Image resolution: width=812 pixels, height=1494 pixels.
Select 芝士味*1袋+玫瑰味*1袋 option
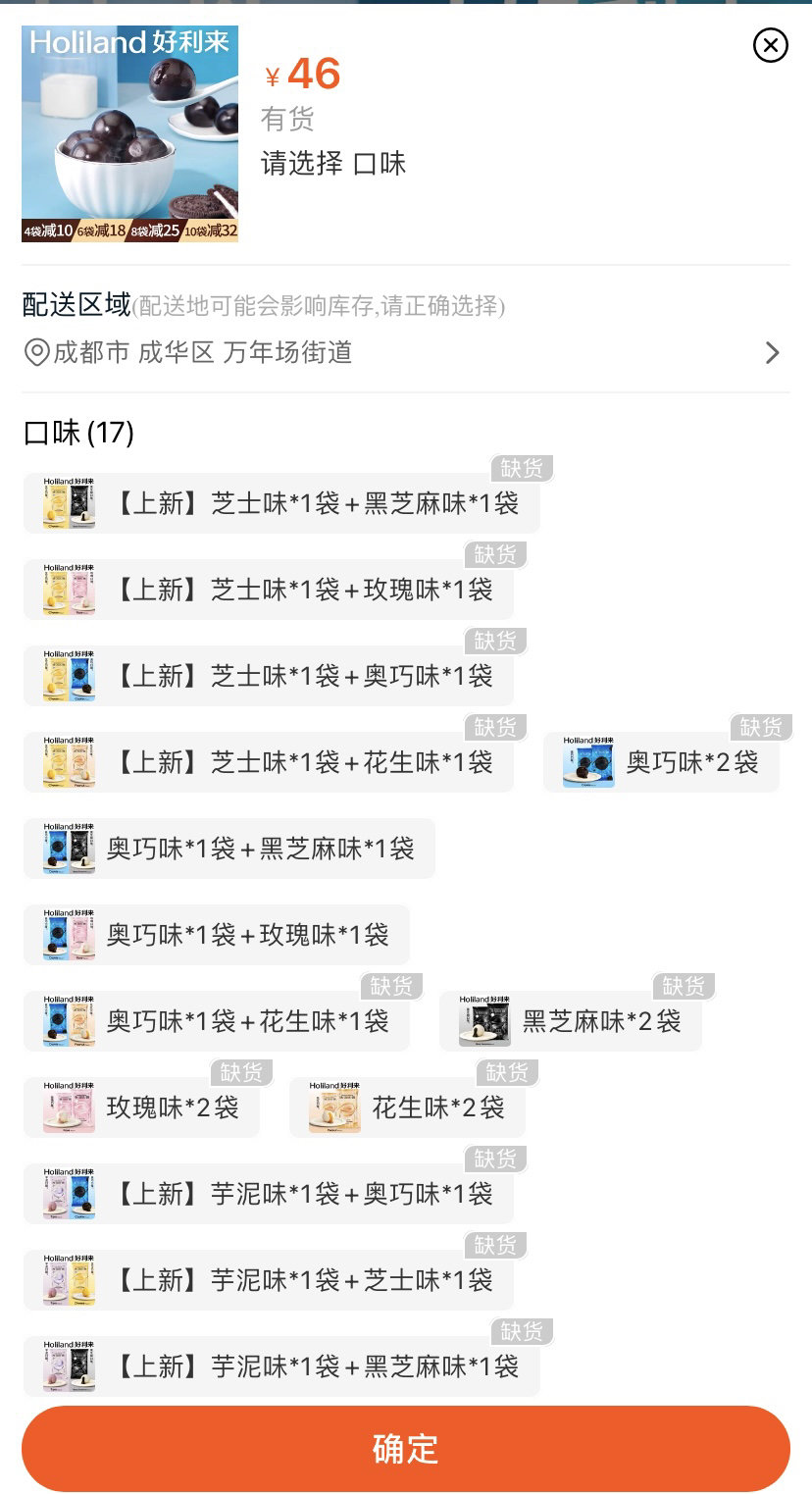268,591
